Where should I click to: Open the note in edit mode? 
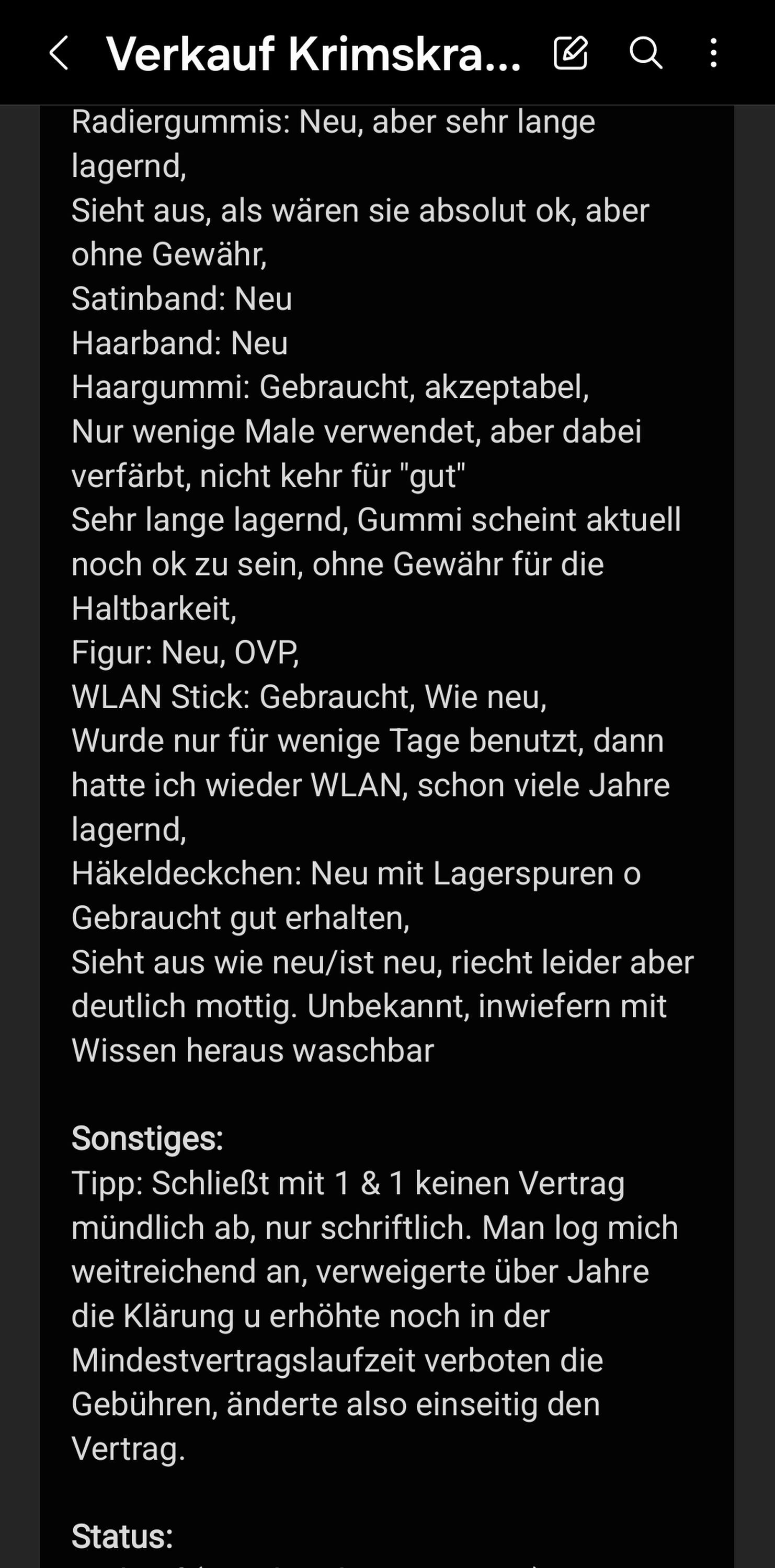pos(571,52)
